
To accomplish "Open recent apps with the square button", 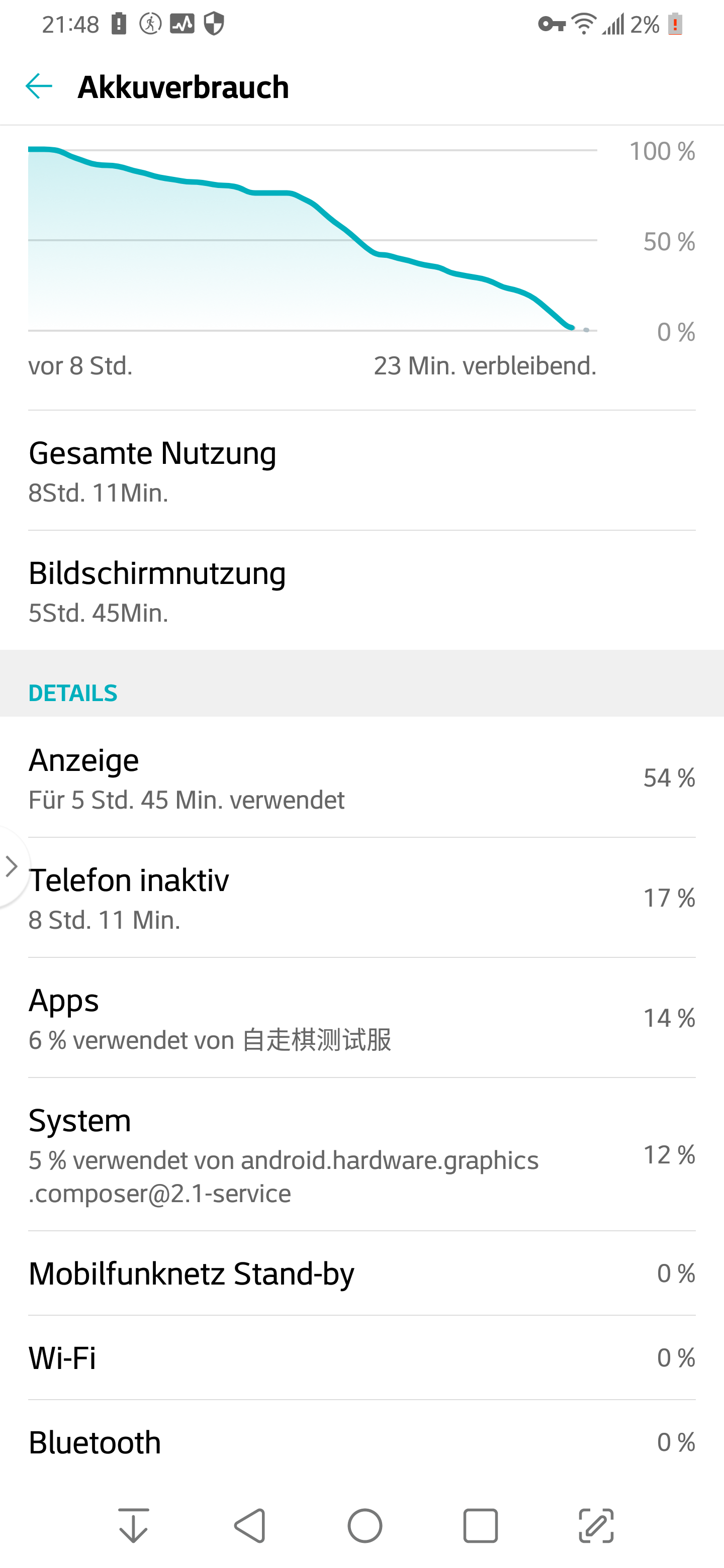I will click(x=479, y=1525).
